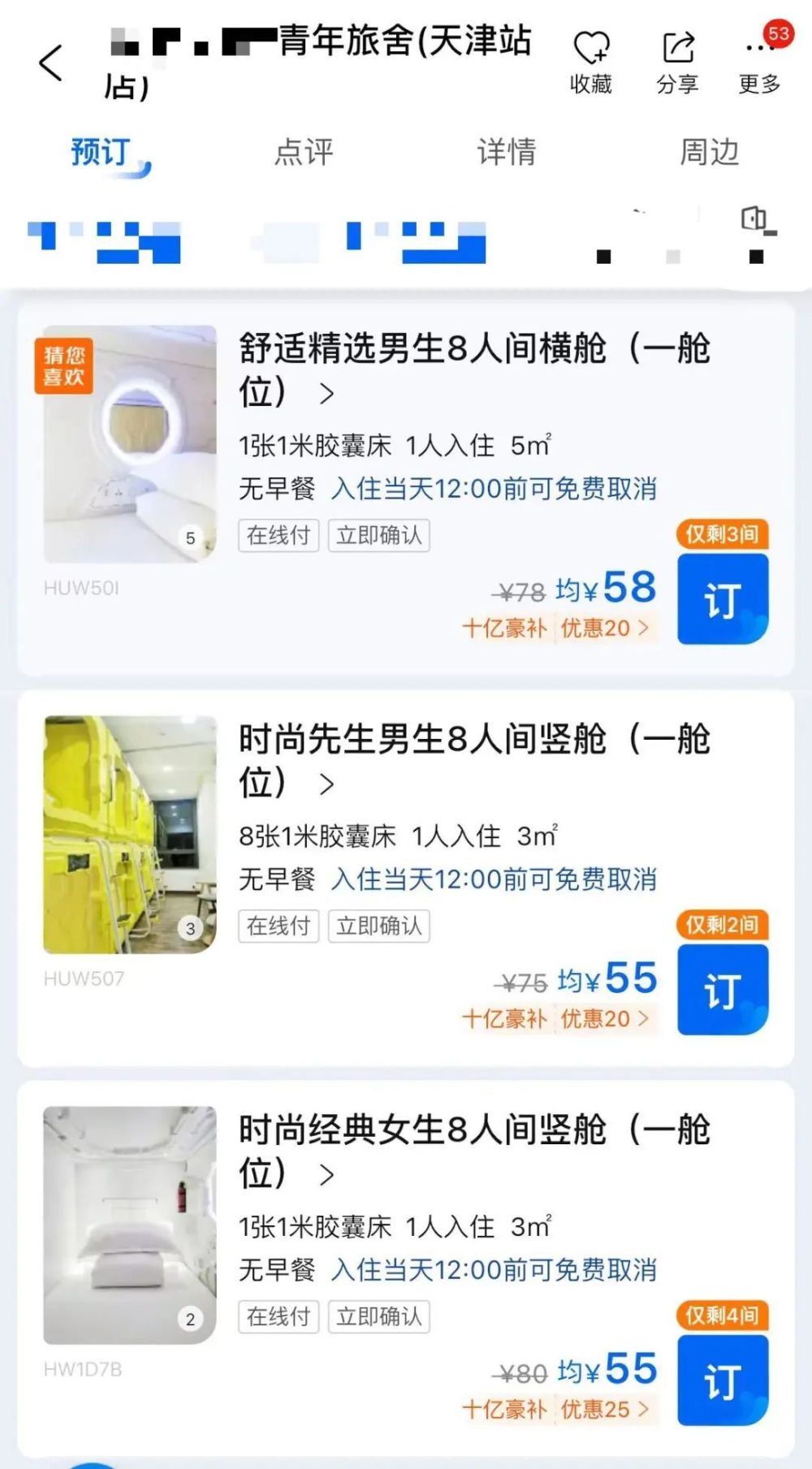Open details for 时尚经典女生8人间竖舱 title
Screen dimensions: 812x1469
(474, 1151)
